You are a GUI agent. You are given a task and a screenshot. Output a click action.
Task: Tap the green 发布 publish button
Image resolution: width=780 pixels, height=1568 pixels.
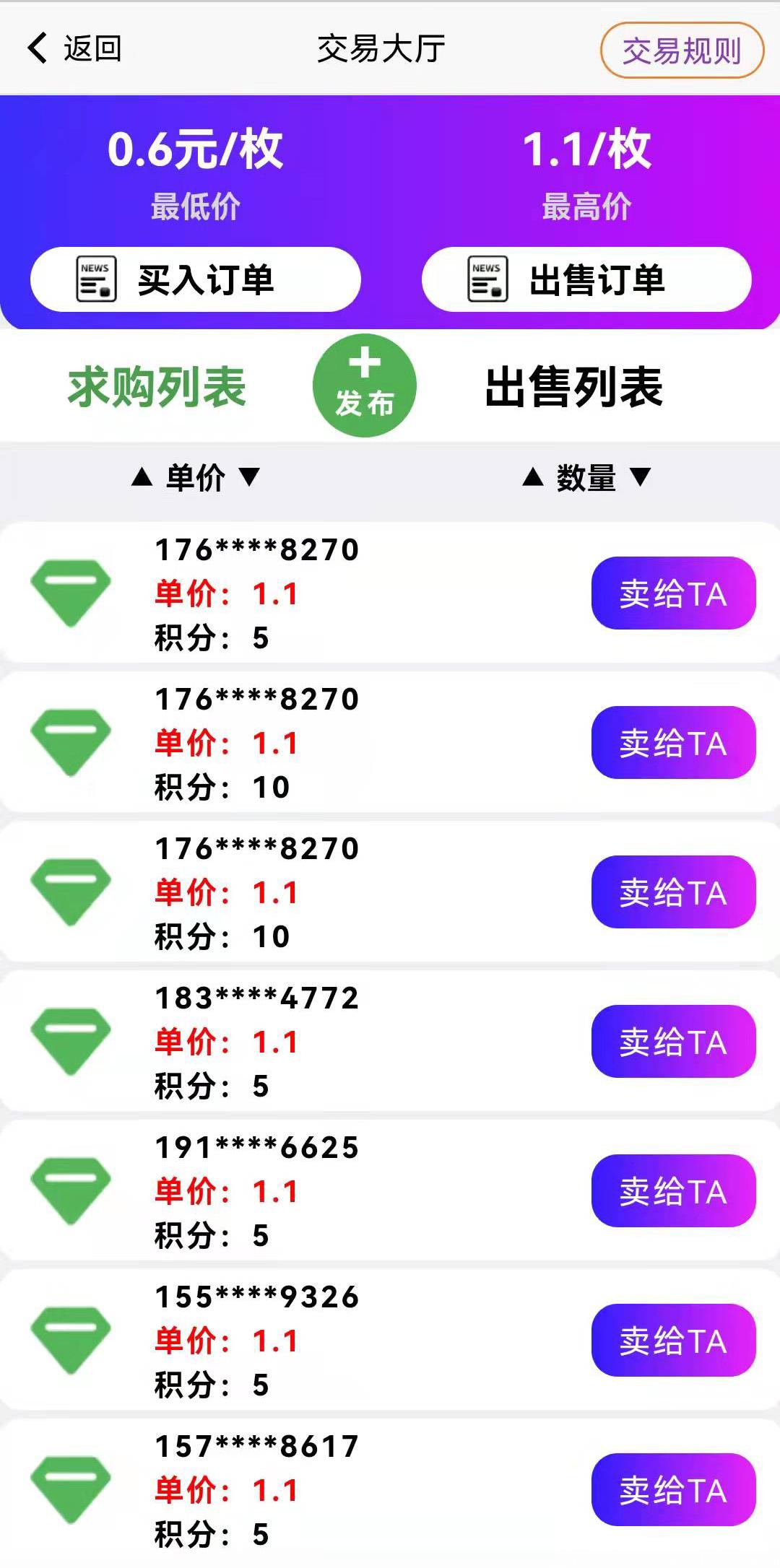point(365,386)
